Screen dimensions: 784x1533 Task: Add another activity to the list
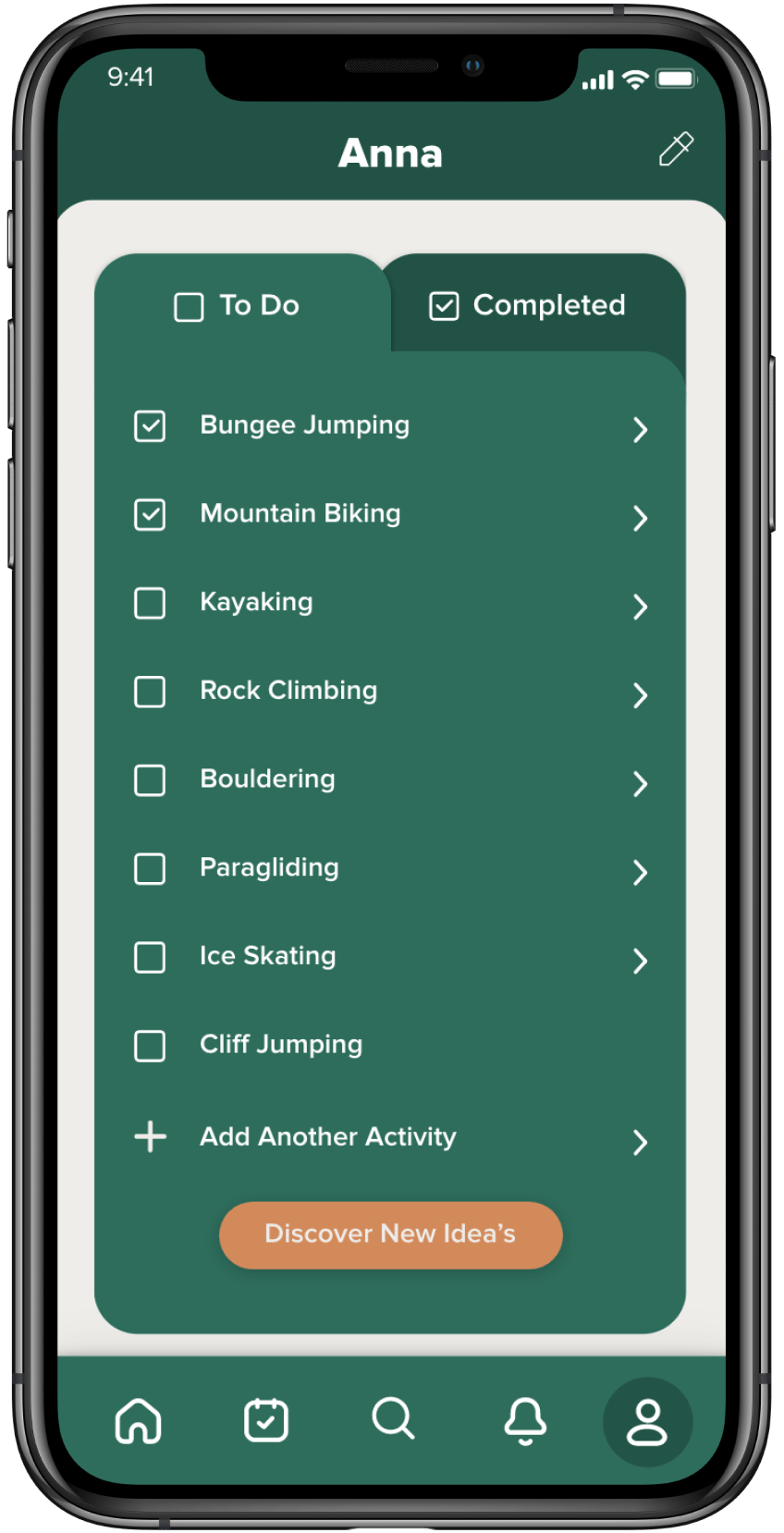click(327, 1136)
